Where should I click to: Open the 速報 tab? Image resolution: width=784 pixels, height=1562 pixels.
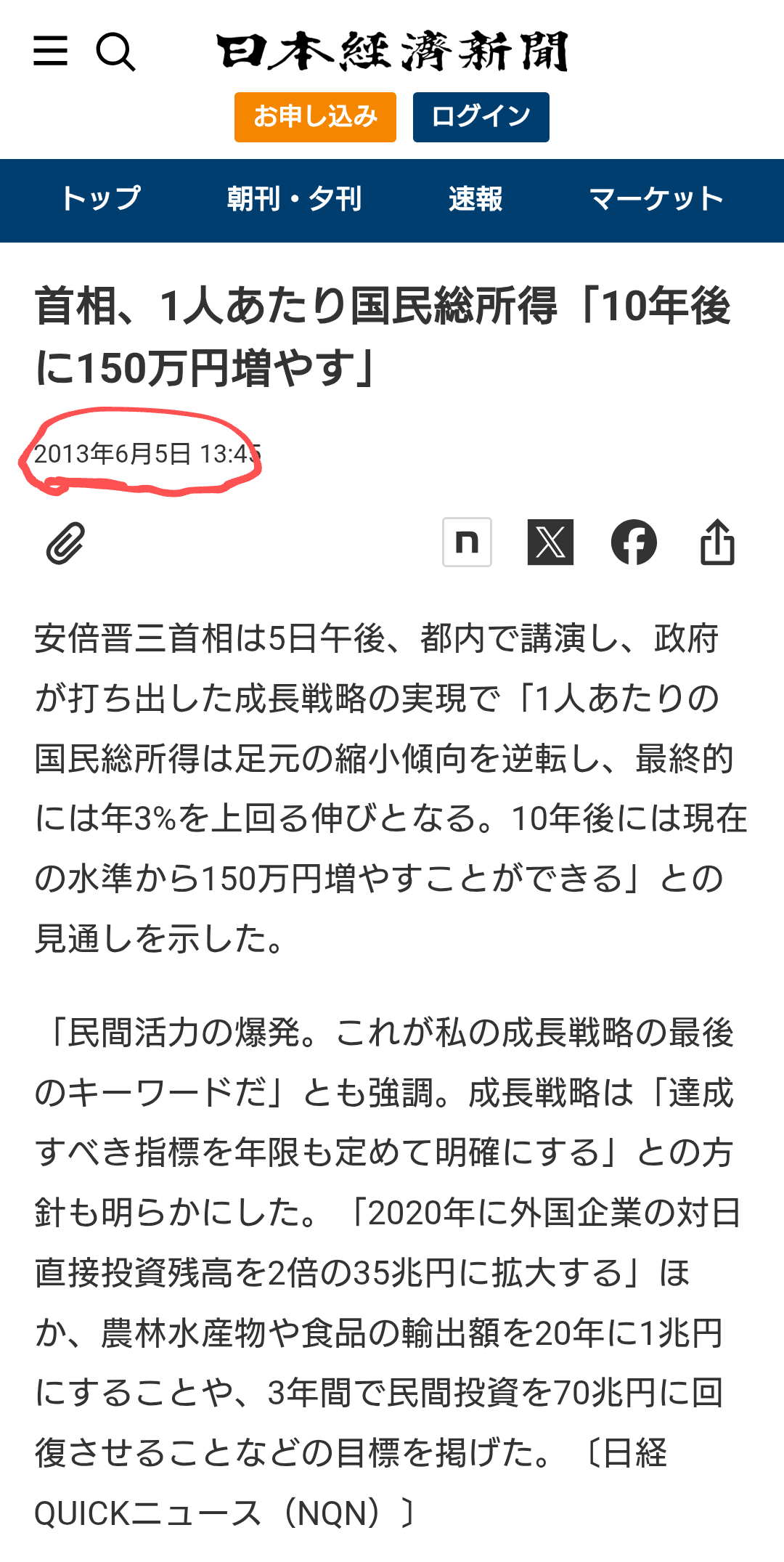coord(475,199)
